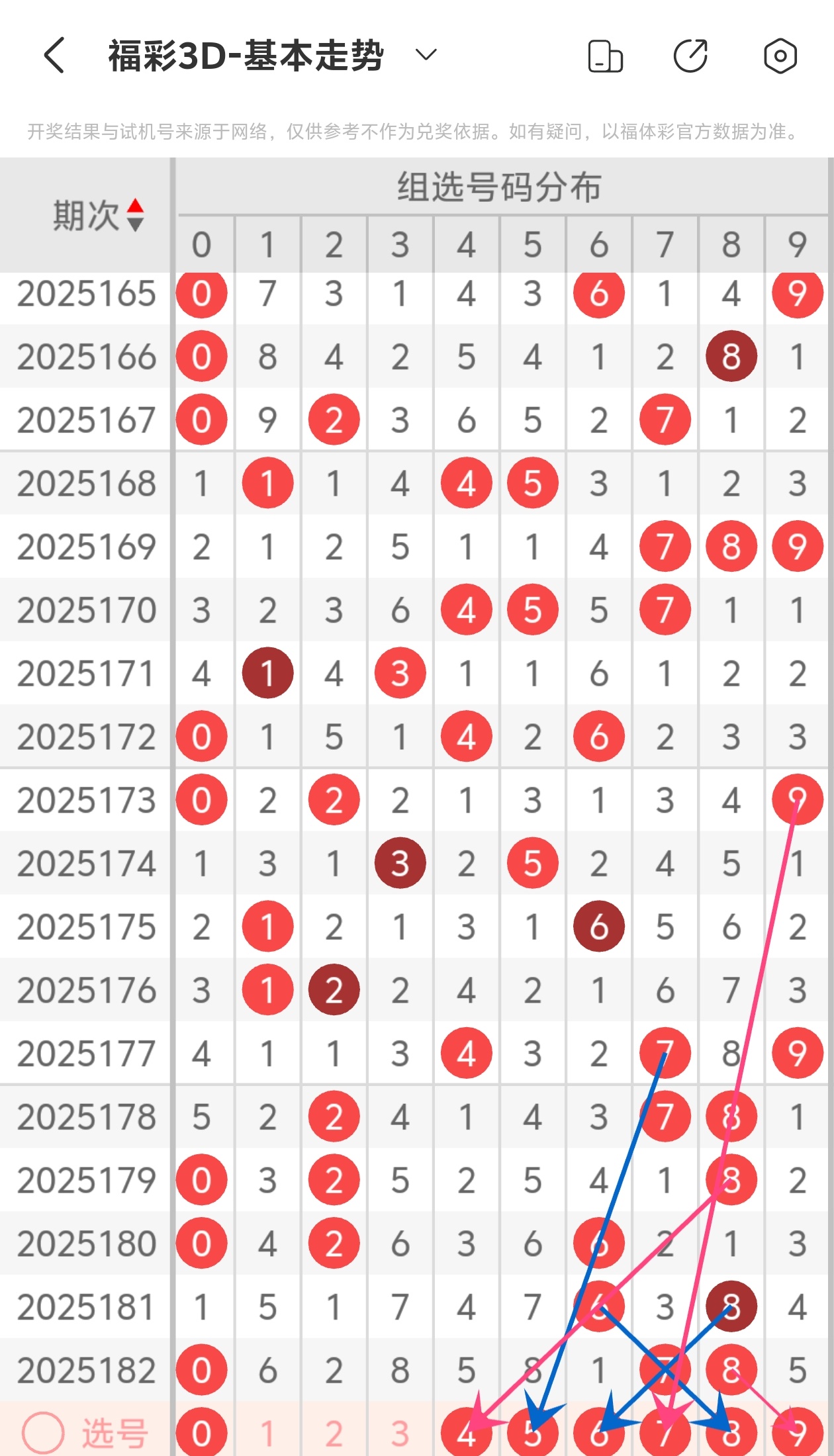Share this trend chart
The height and width of the screenshot is (1456, 834).
pyautogui.click(x=690, y=56)
